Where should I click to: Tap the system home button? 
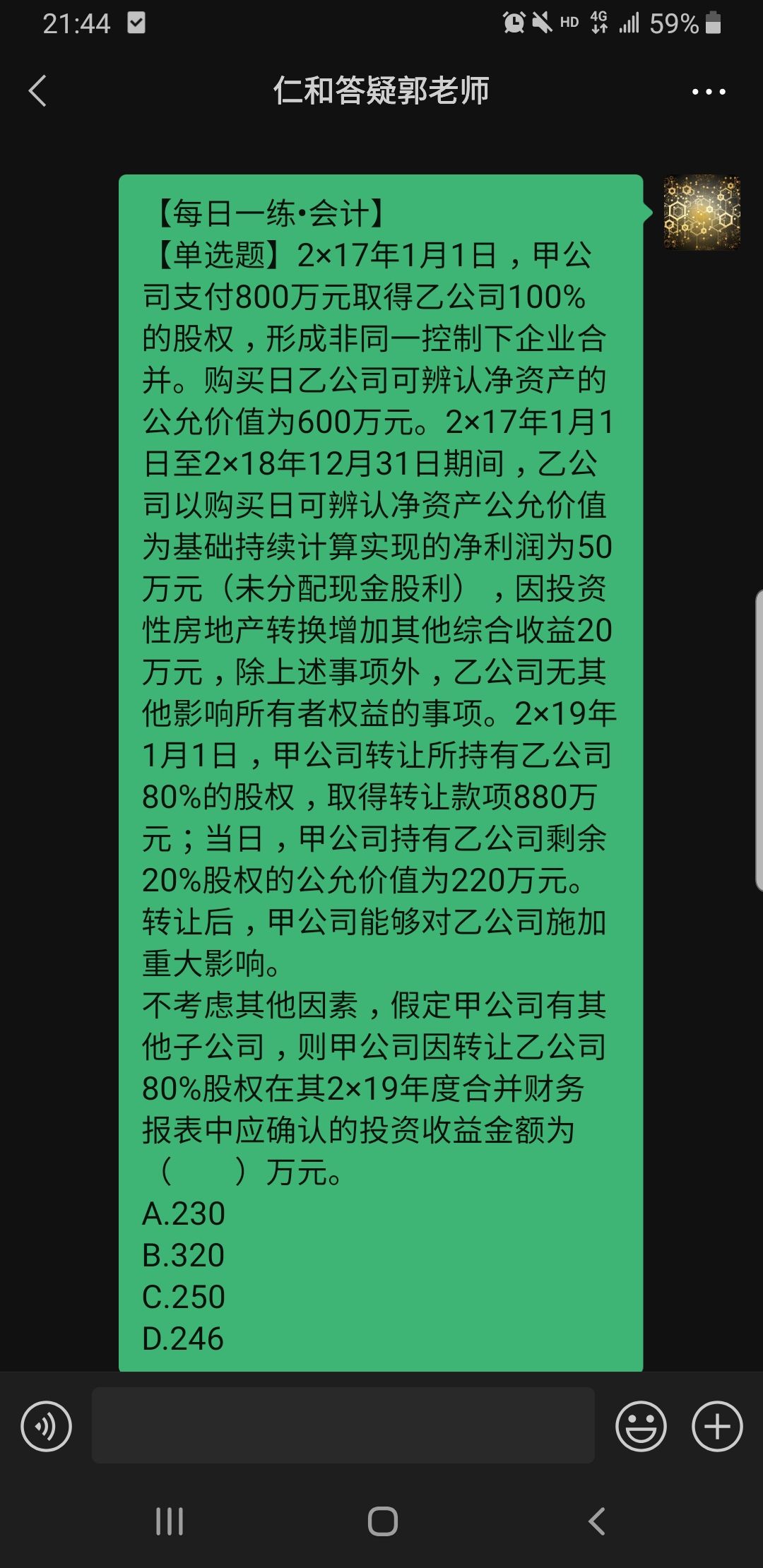[382, 1521]
